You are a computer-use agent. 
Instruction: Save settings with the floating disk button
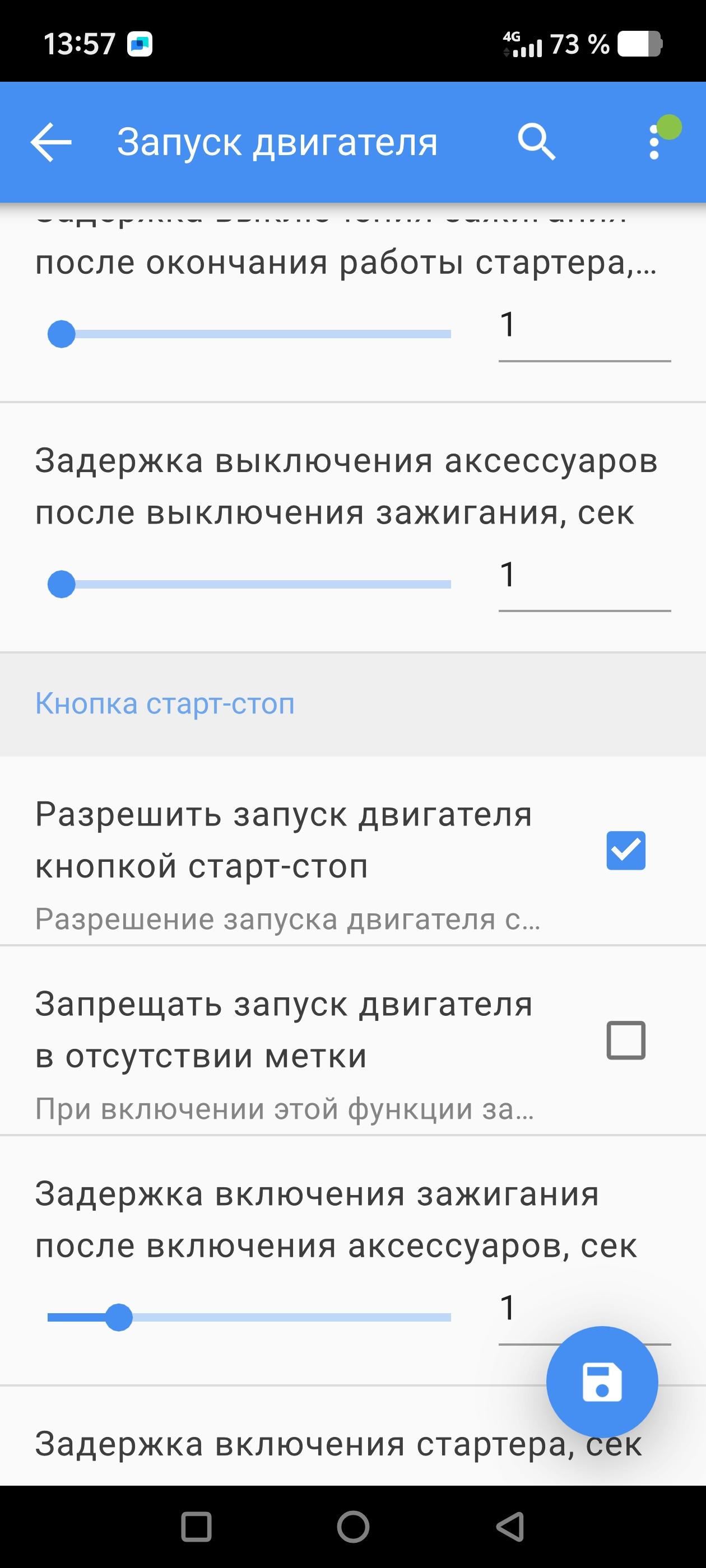(602, 1382)
